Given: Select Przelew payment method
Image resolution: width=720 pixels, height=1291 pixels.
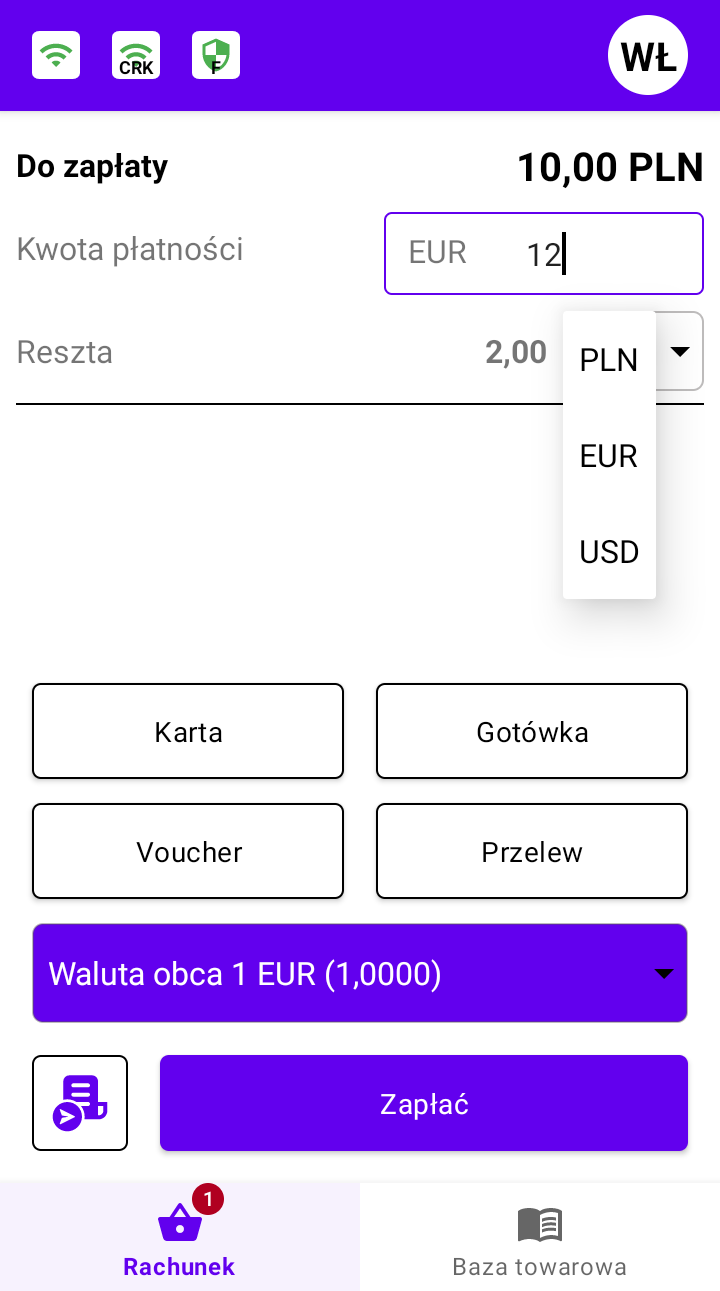Looking at the screenshot, I should pyautogui.click(x=532, y=851).
